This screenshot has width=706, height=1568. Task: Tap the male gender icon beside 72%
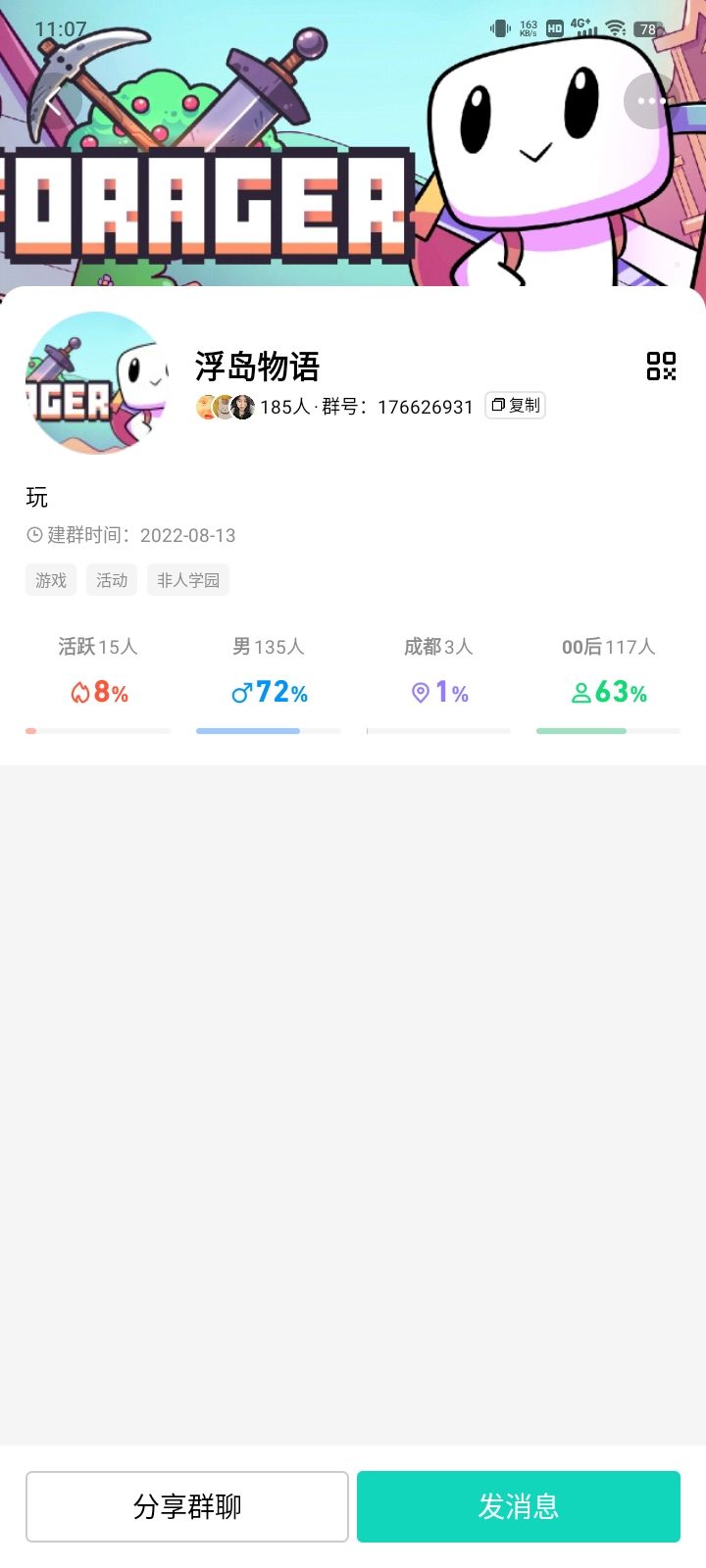[x=238, y=692]
